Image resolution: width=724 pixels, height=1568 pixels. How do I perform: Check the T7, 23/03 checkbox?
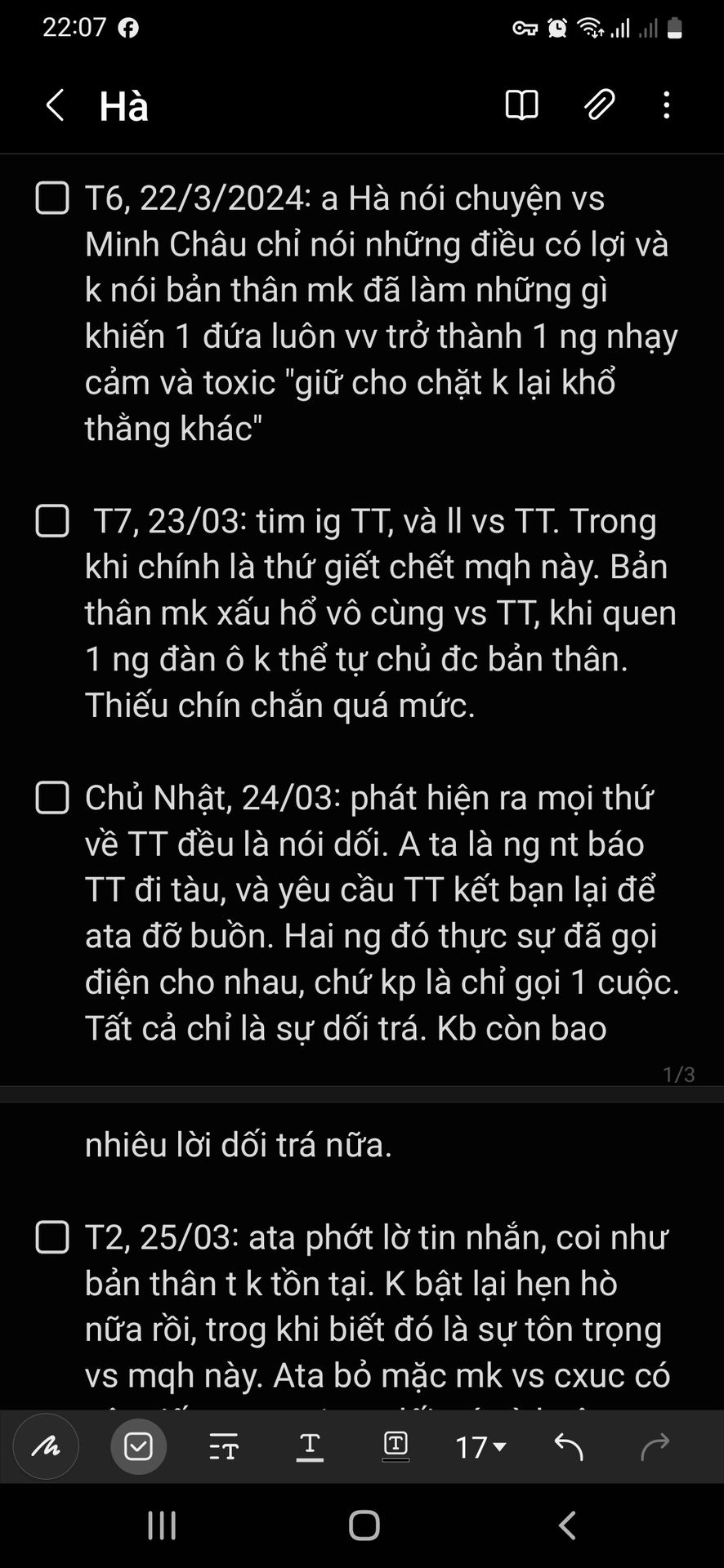[x=52, y=521]
